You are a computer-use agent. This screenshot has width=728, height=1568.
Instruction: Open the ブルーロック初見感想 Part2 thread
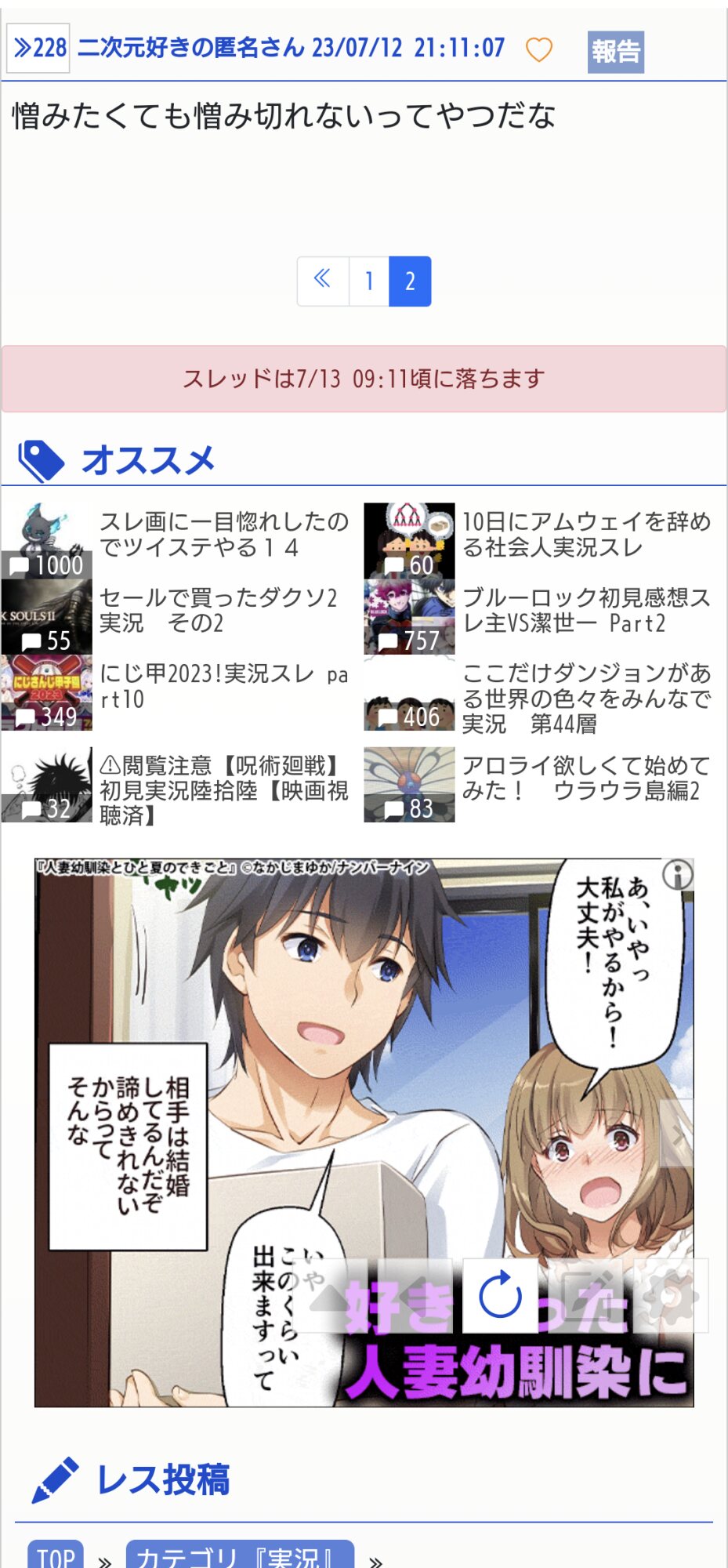pyautogui.click(x=587, y=611)
